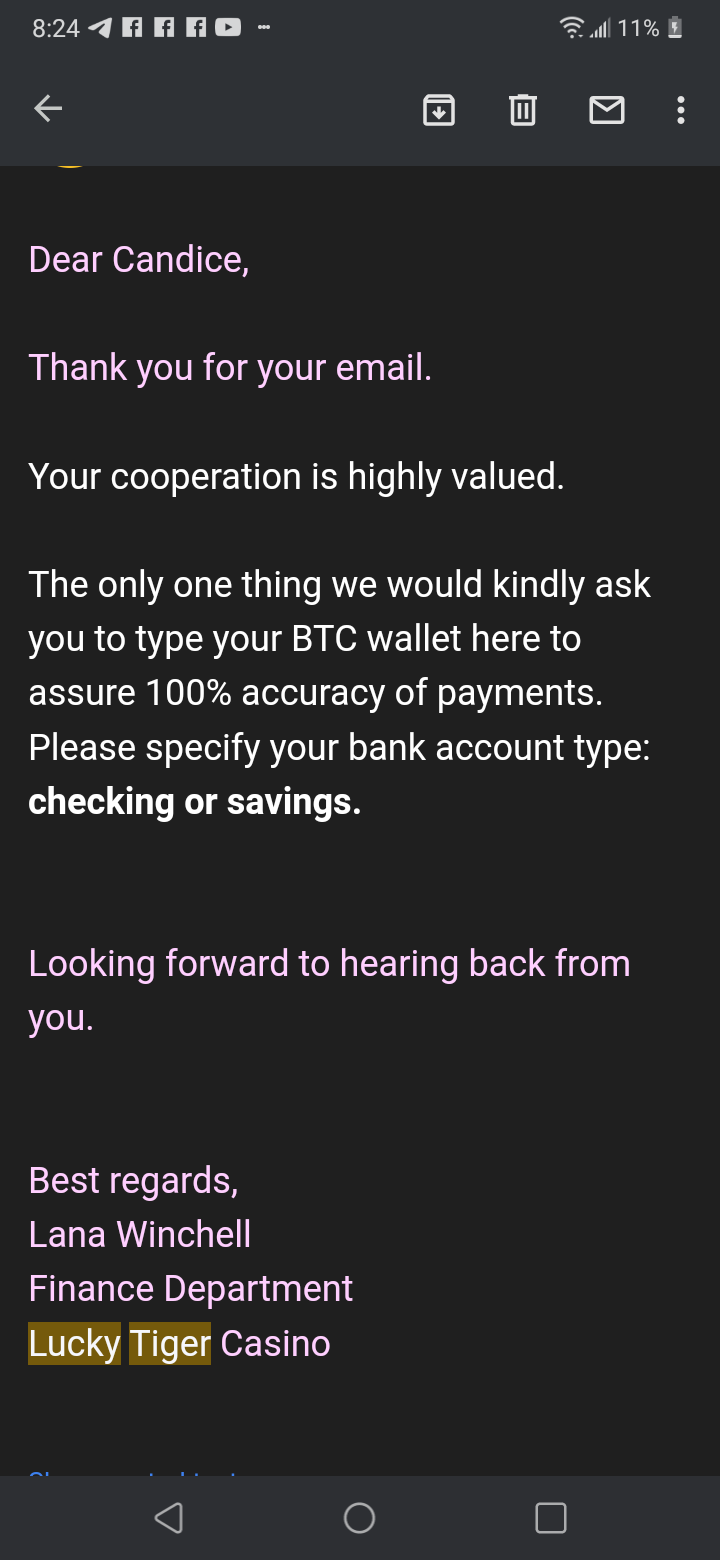The width and height of the screenshot is (720, 1560).
Task: Archive this email
Action: 439,109
